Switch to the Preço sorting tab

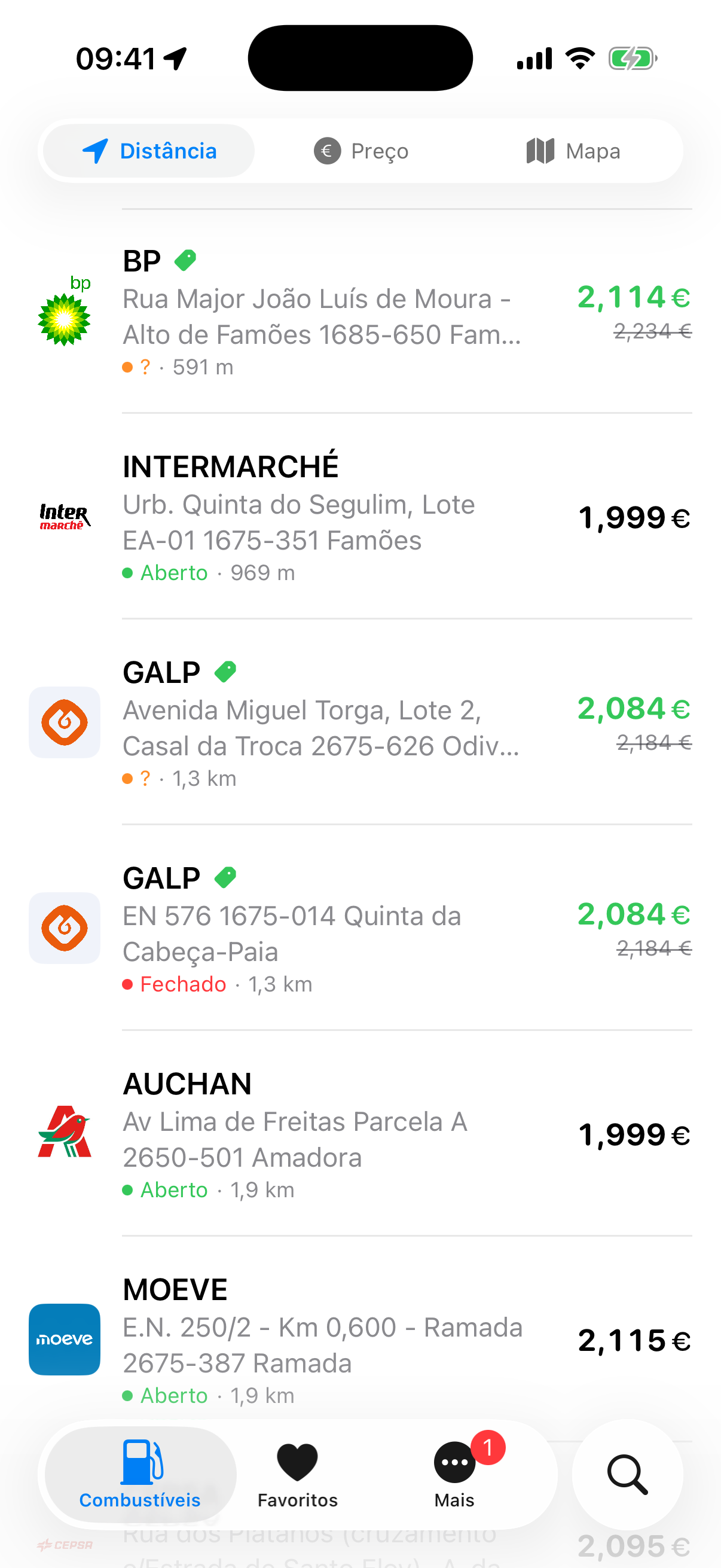pos(361,151)
